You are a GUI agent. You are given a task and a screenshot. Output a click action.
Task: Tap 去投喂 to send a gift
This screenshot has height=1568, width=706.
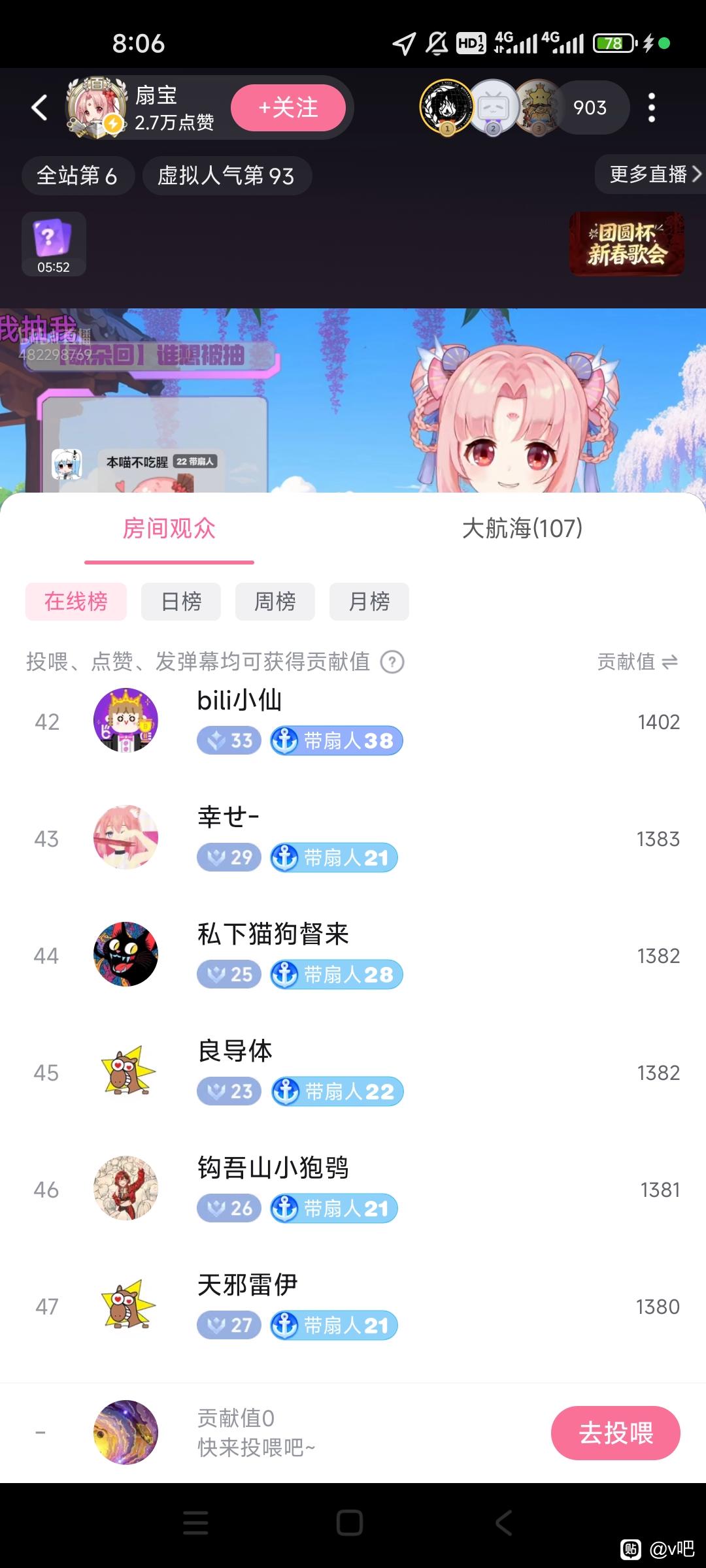coord(615,1433)
